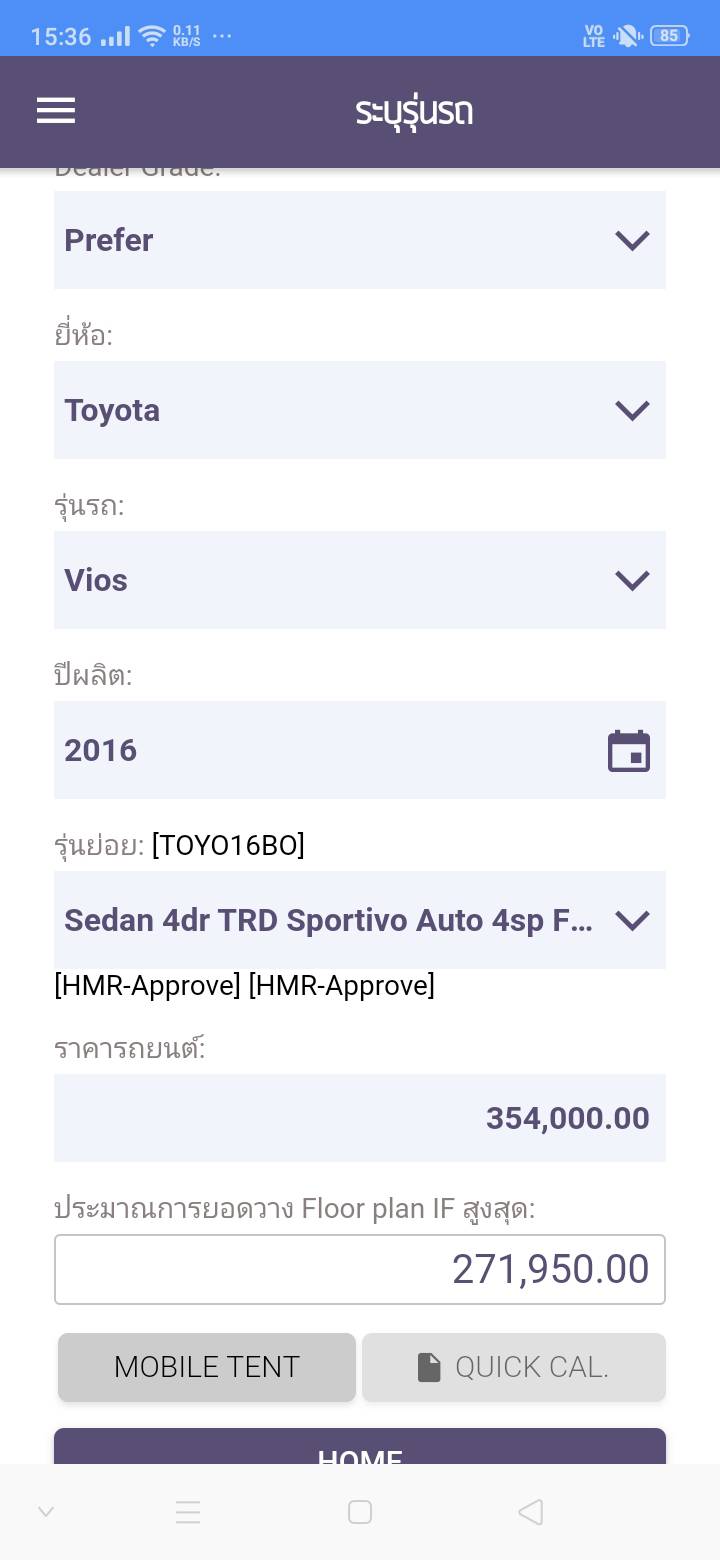Edit the car price field 354,000.00

pos(360,1118)
